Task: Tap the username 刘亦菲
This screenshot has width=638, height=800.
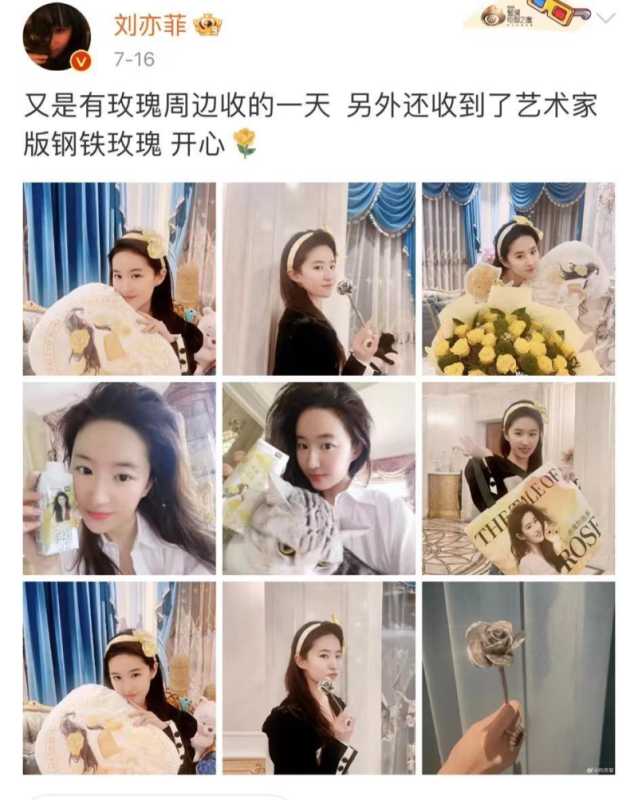Action: pyautogui.click(x=150, y=25)
